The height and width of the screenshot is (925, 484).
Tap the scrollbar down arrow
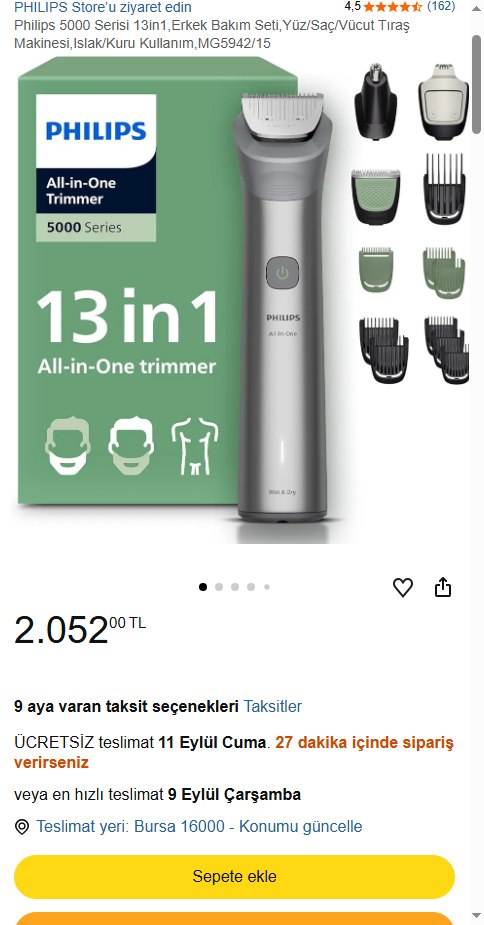(476, 916)
